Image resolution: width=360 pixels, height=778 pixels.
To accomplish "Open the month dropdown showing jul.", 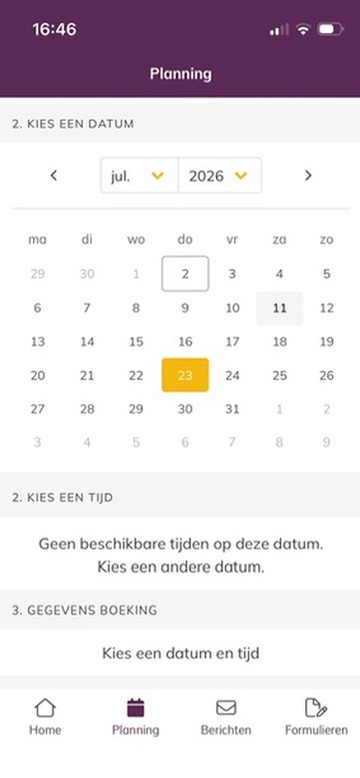I will point(139,176).
